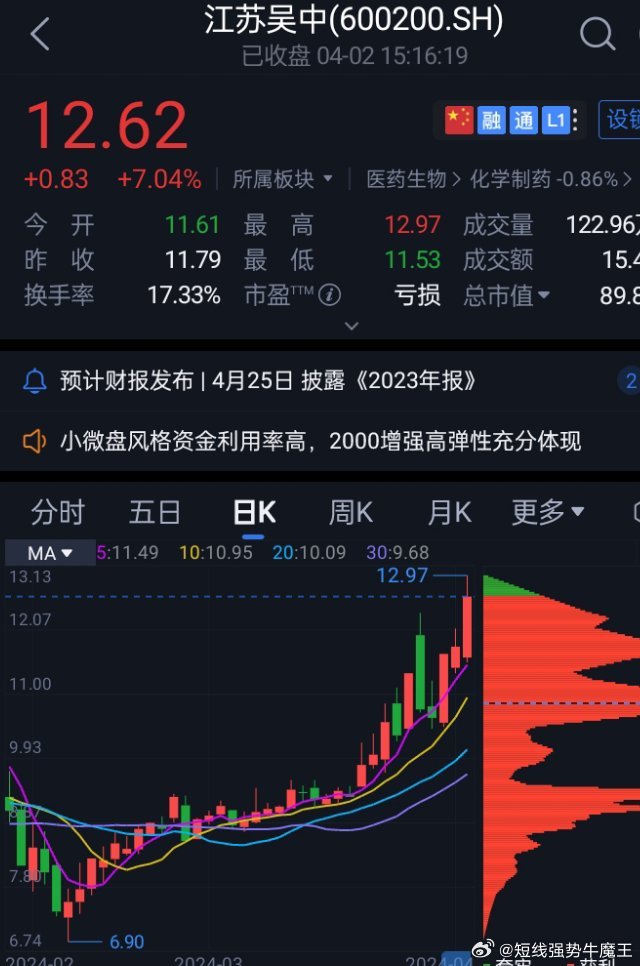Open the 预计财报发布 earnings notice

tap(268, 381)
